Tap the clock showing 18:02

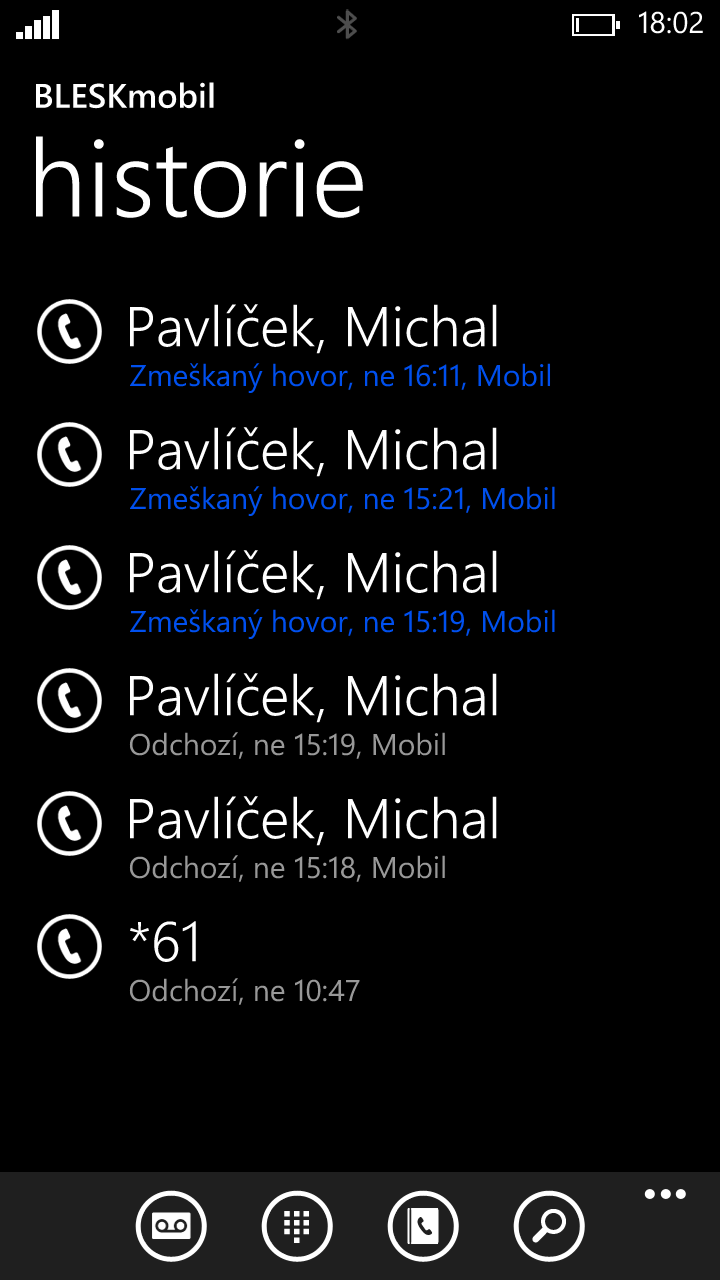(668, 24)
